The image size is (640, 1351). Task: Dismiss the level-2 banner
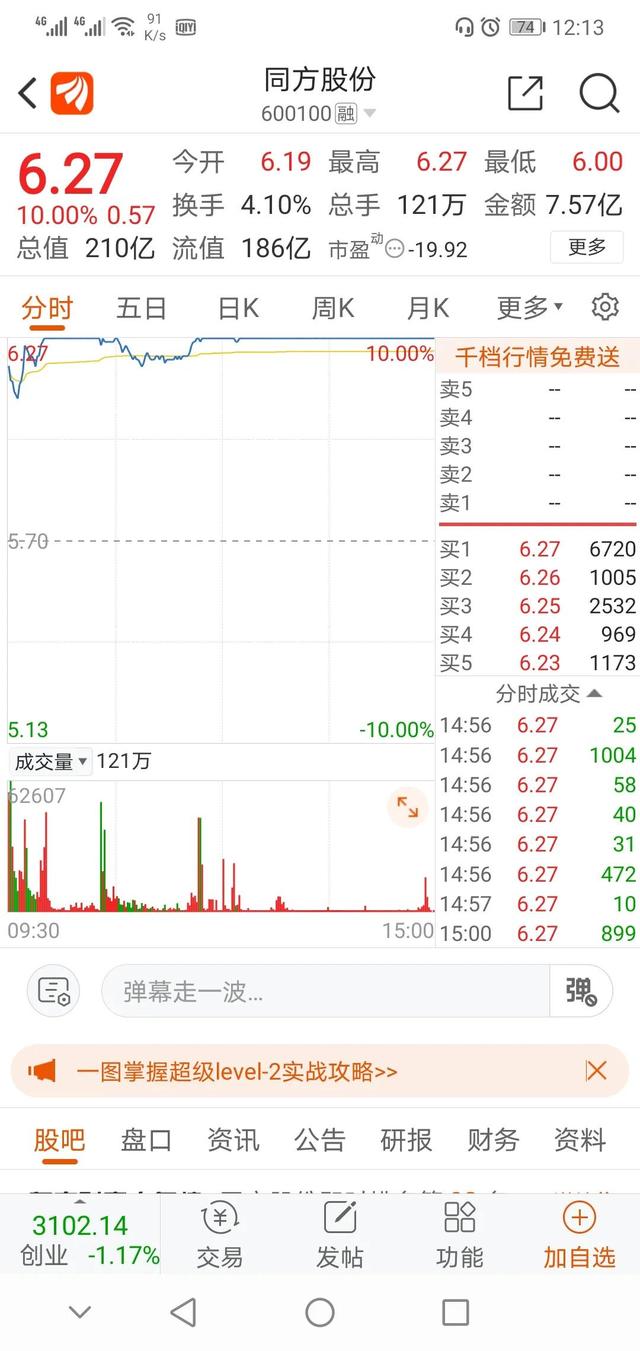[x=597, y=1071]
